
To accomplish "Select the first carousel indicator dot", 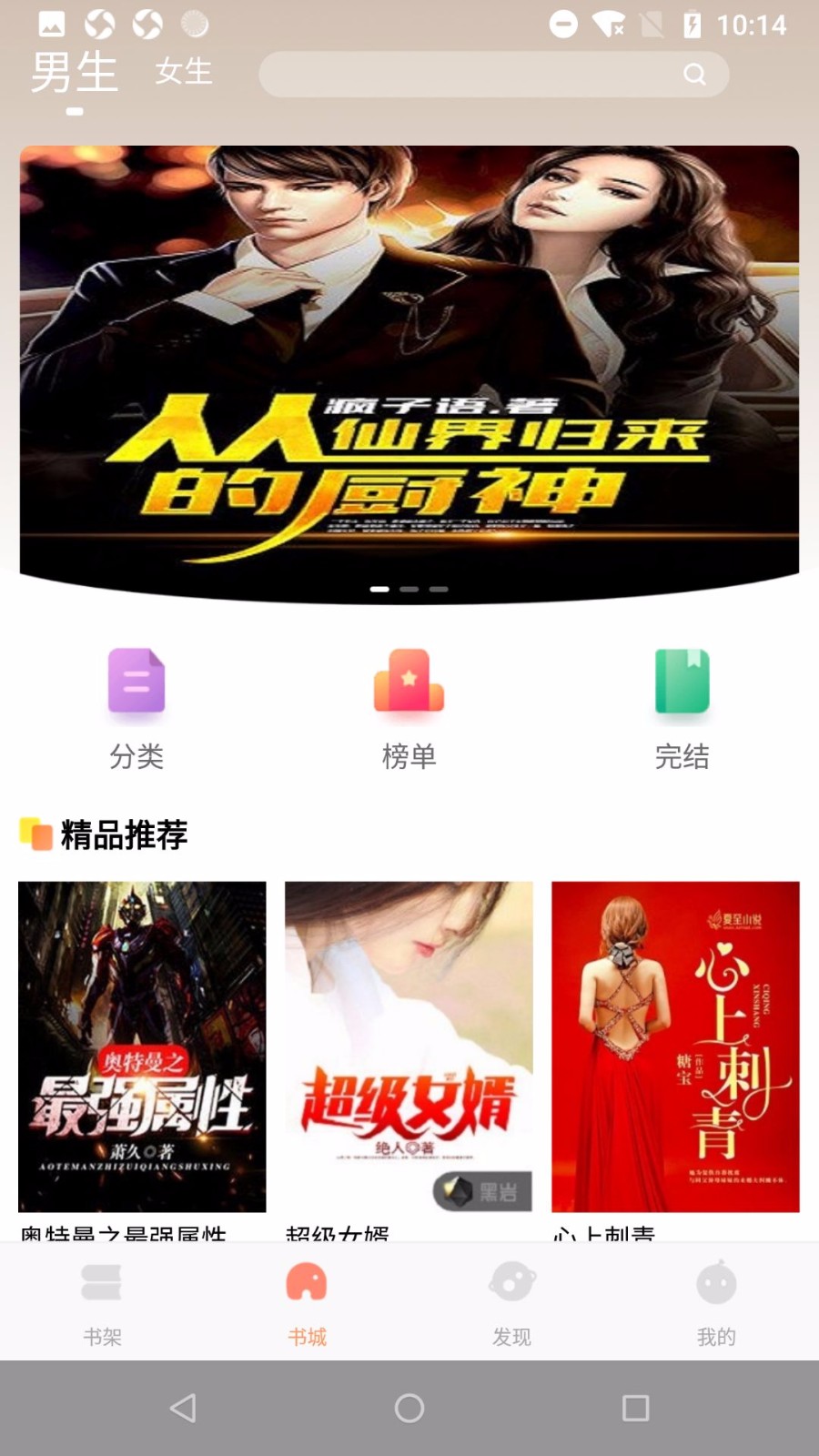I will [379, 590].
